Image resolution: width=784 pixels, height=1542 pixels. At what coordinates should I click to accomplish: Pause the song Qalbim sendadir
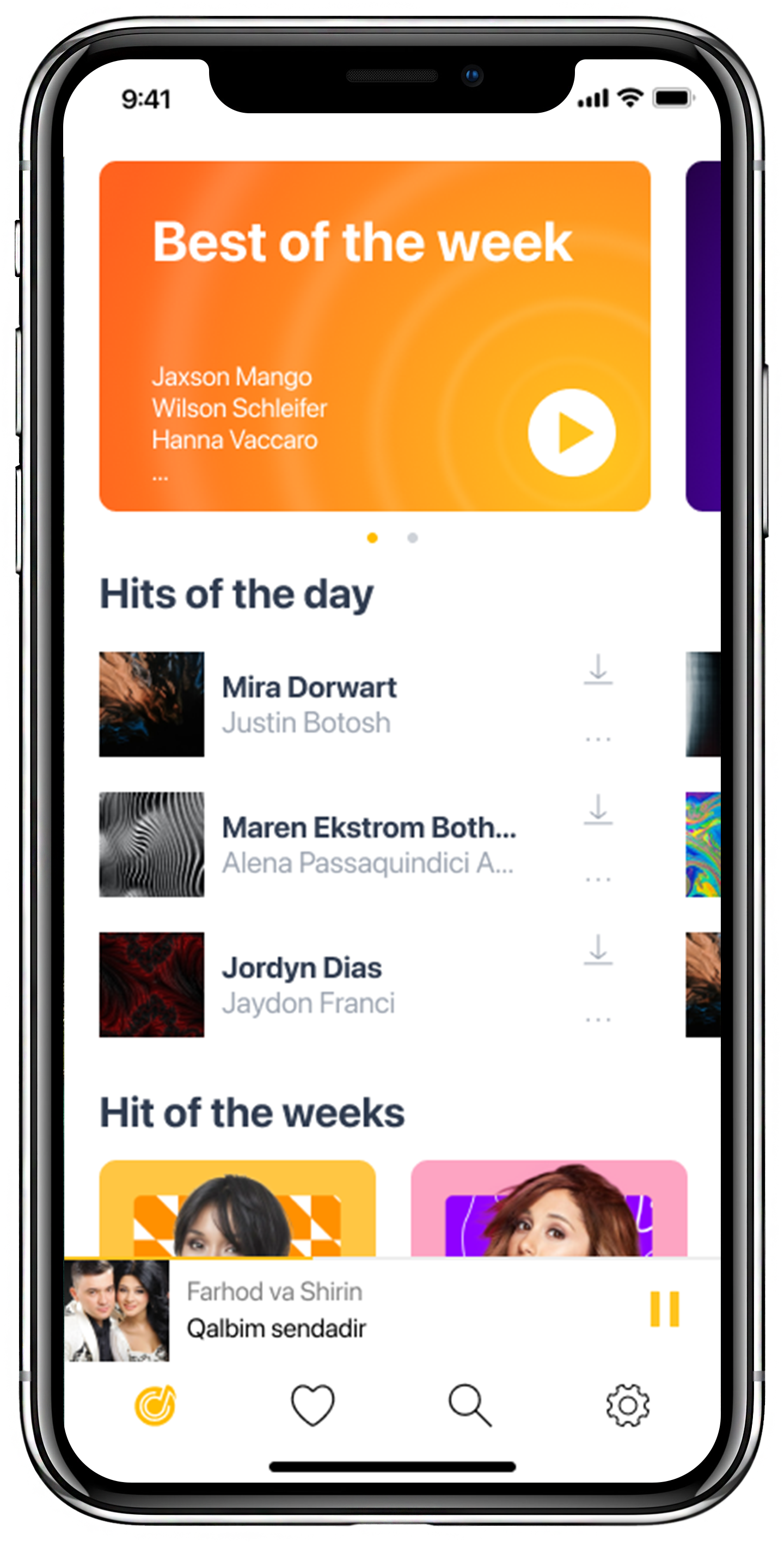[664, 1309]
